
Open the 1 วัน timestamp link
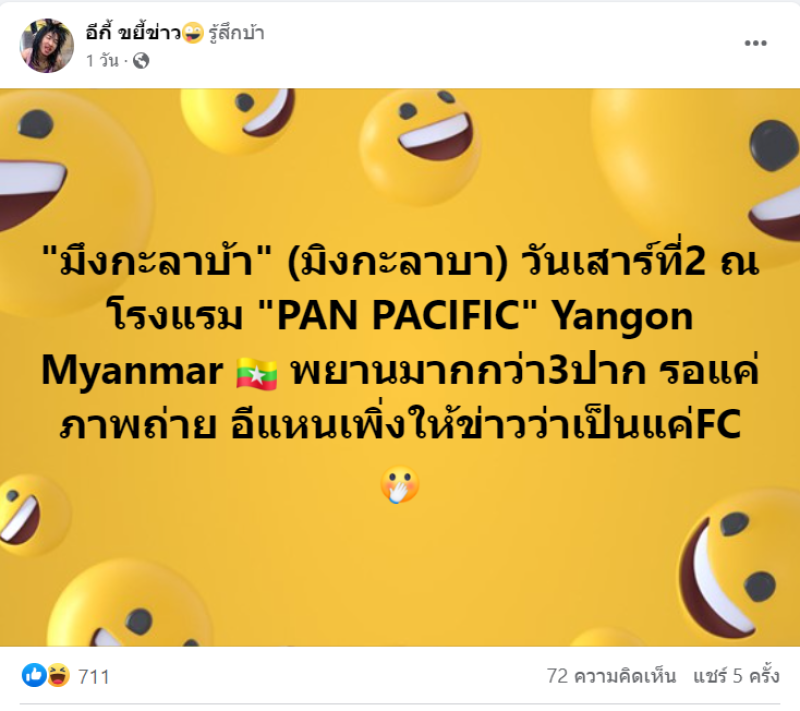click(x=102, y=61)
